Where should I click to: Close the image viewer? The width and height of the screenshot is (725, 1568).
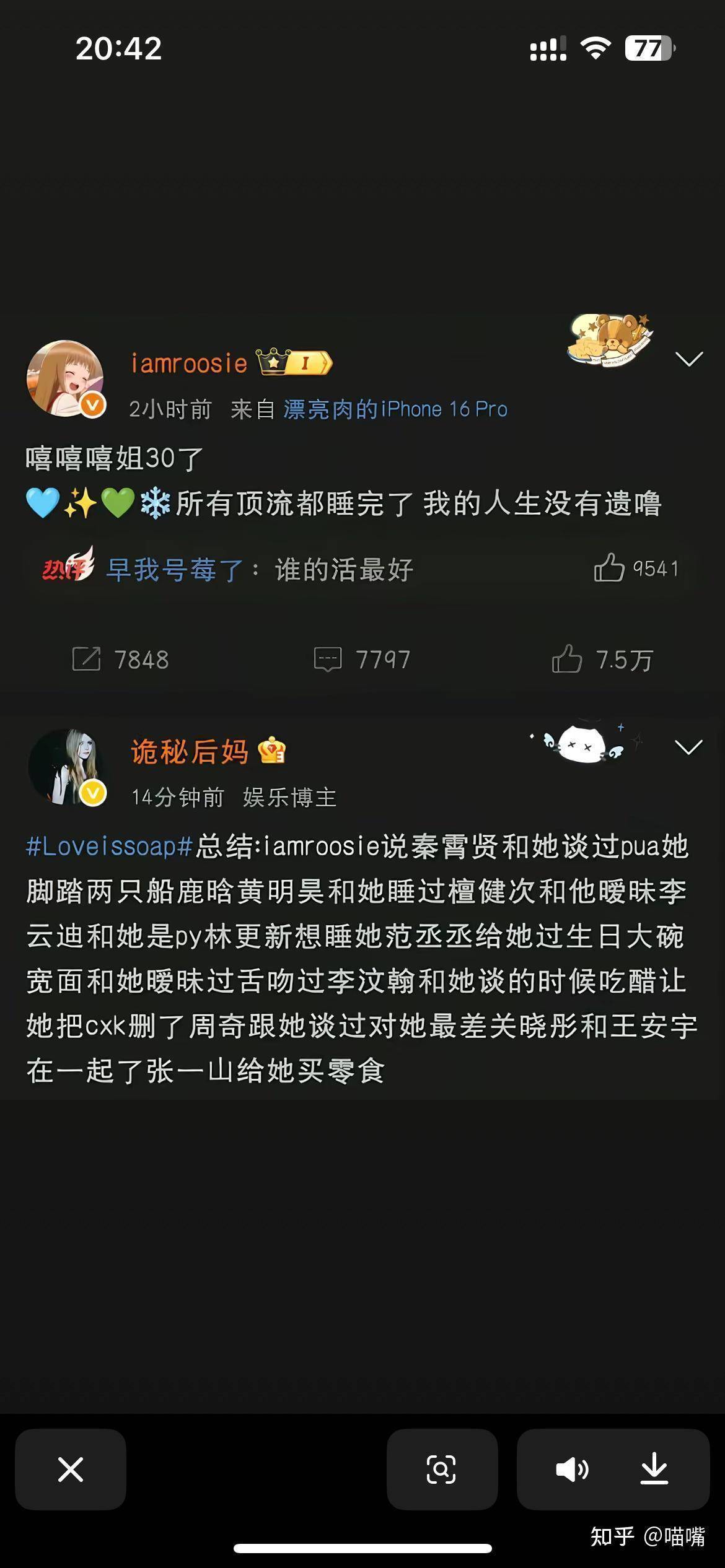(71, 1469)
